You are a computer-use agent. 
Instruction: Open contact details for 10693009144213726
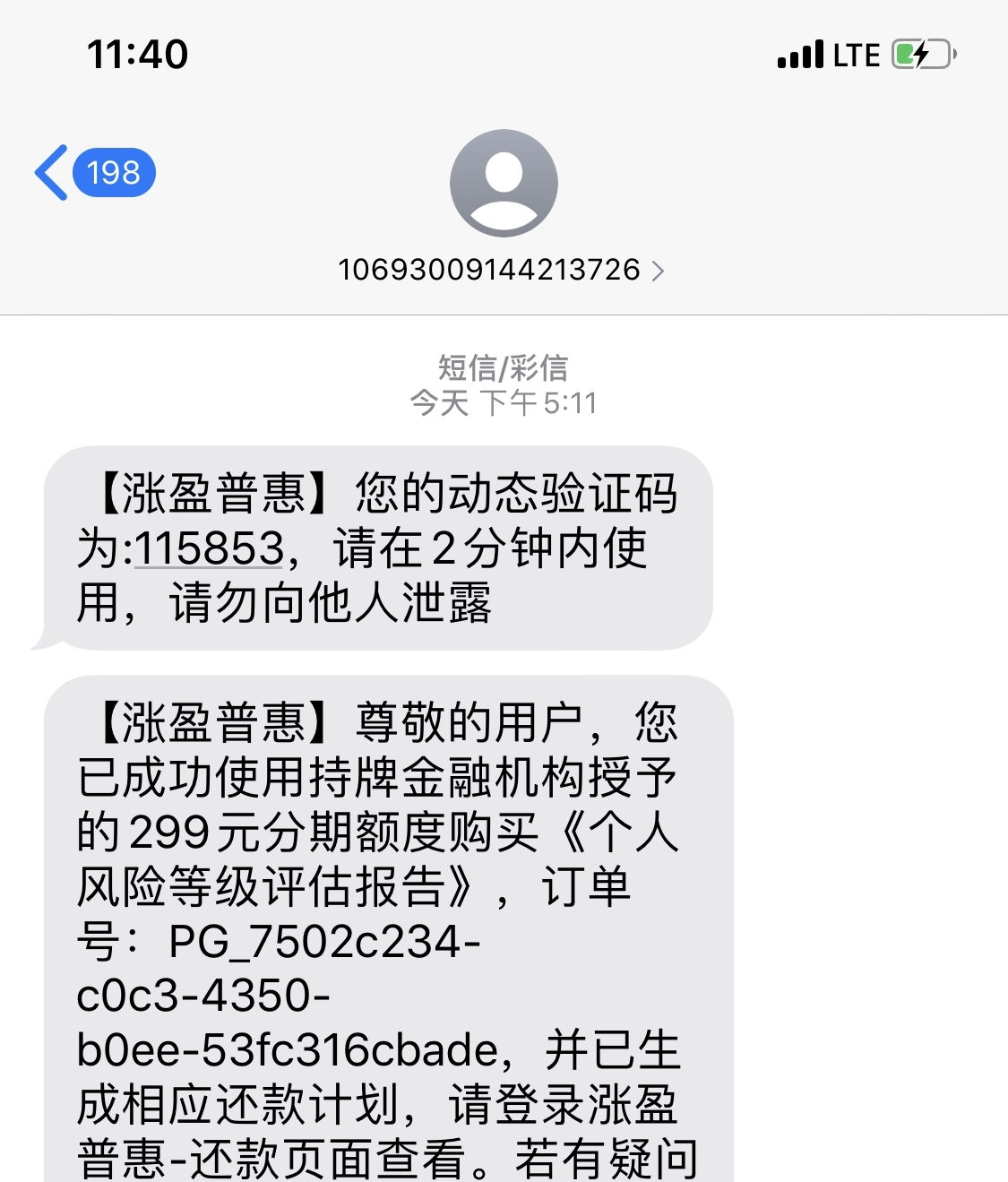(502, 270)
